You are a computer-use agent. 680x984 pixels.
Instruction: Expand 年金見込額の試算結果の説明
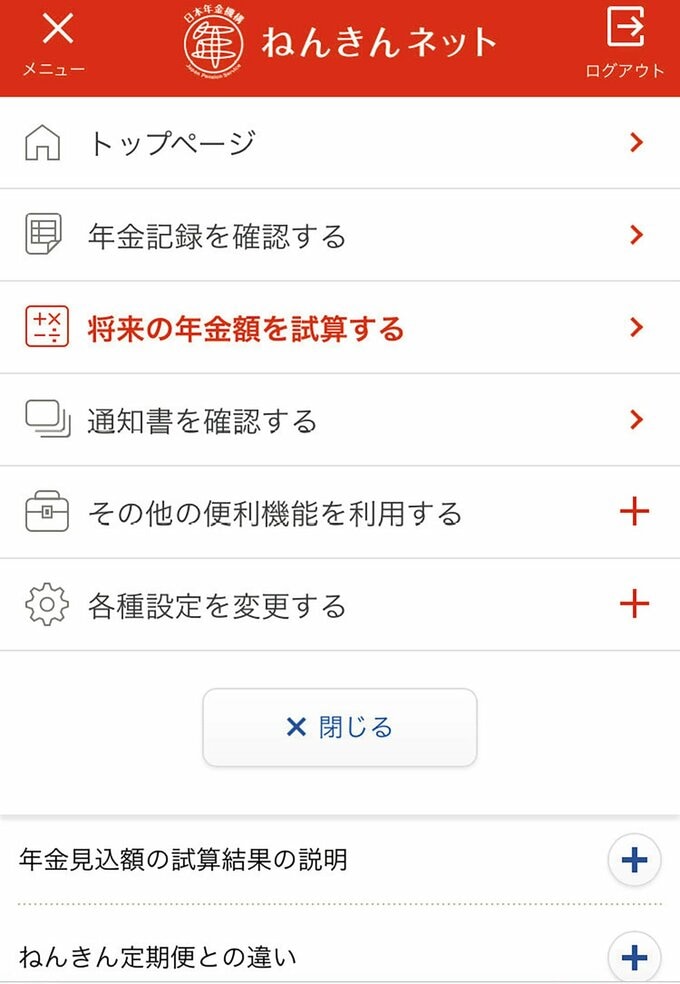click(x=634, y=859)
